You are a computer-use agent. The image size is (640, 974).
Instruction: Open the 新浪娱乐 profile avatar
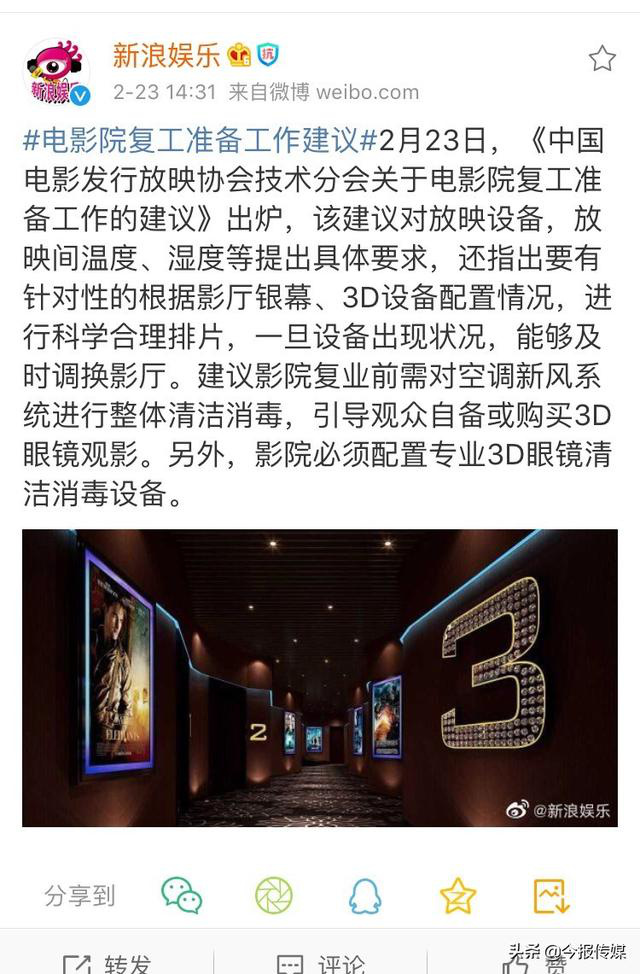56,72
